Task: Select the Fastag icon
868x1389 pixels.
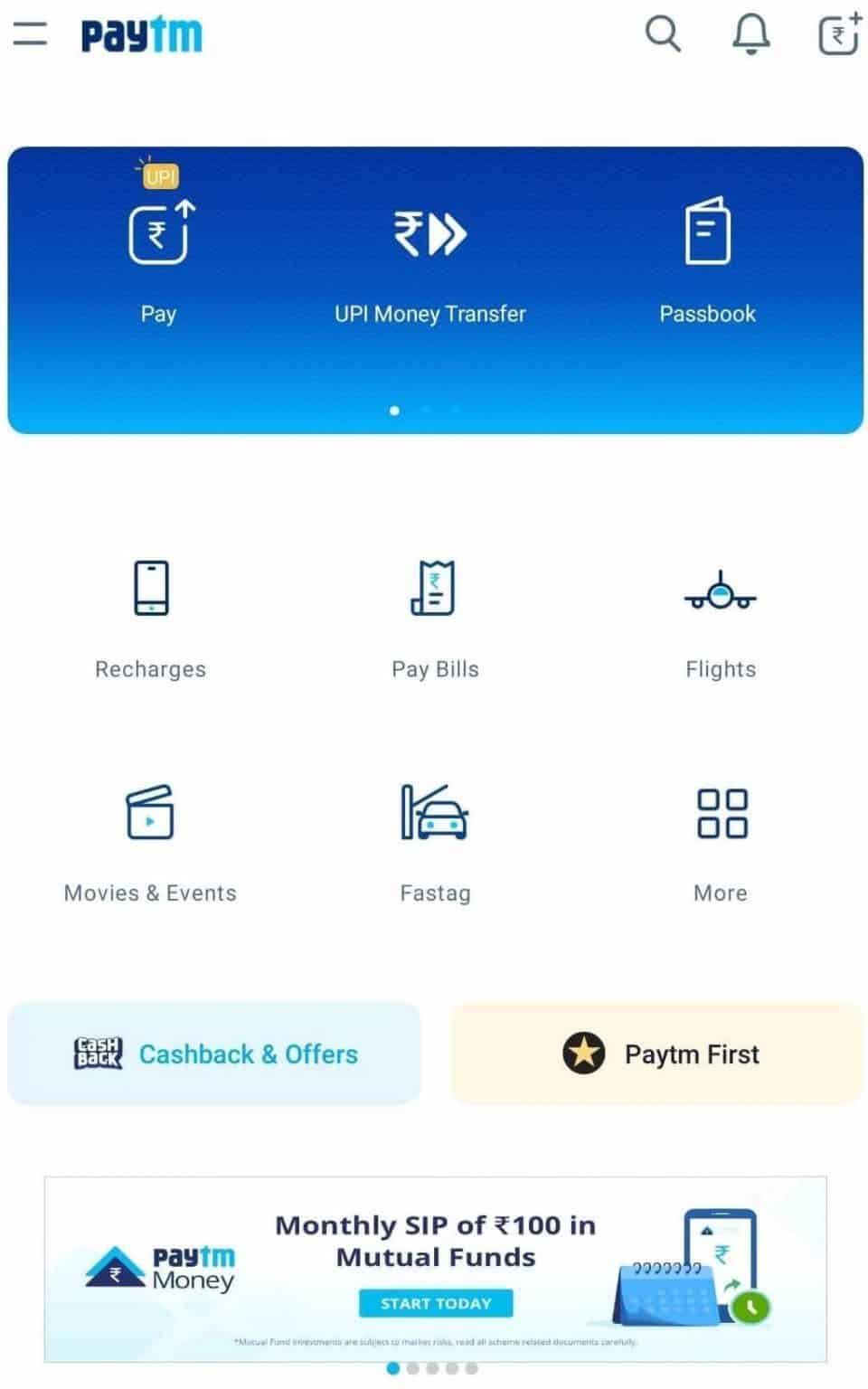Action: pos(435,812)
